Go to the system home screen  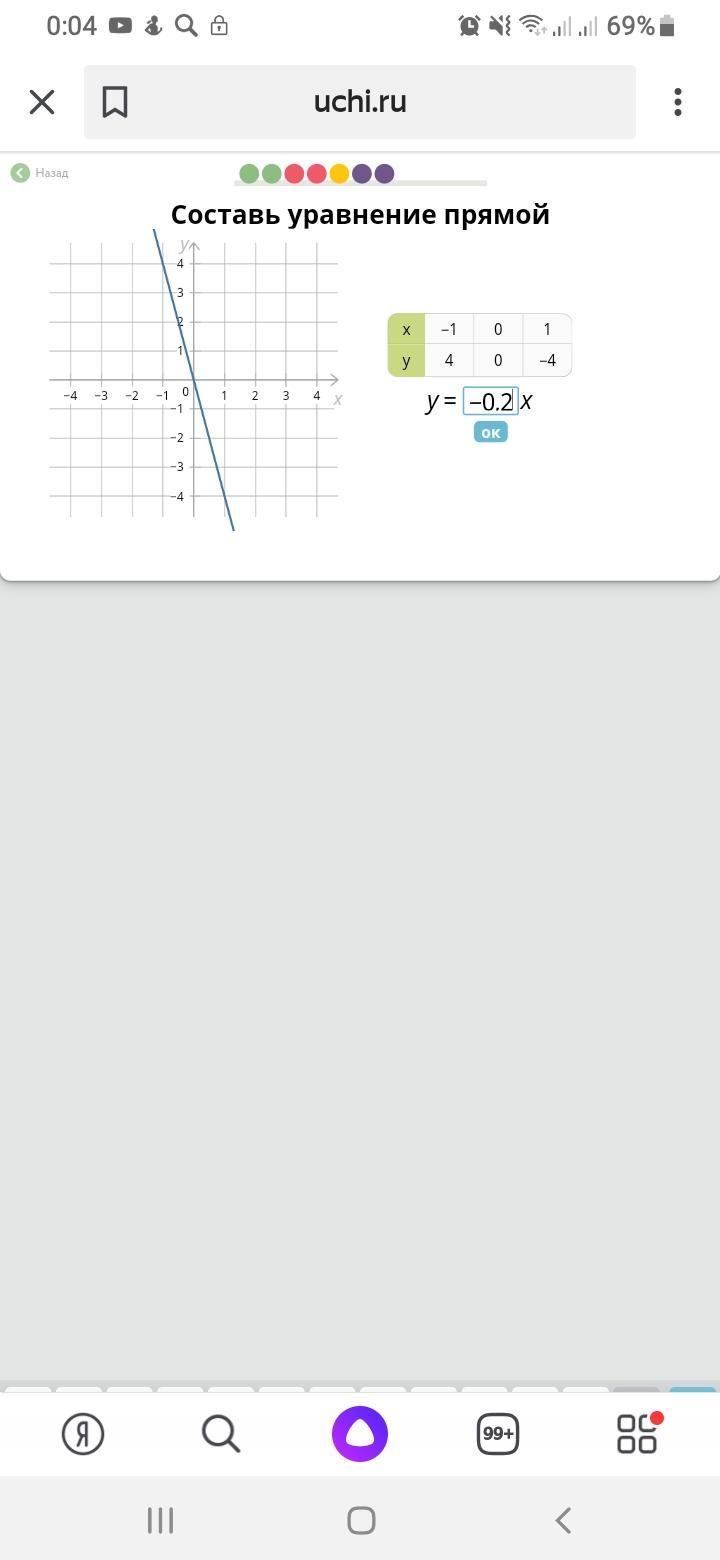361,1521
